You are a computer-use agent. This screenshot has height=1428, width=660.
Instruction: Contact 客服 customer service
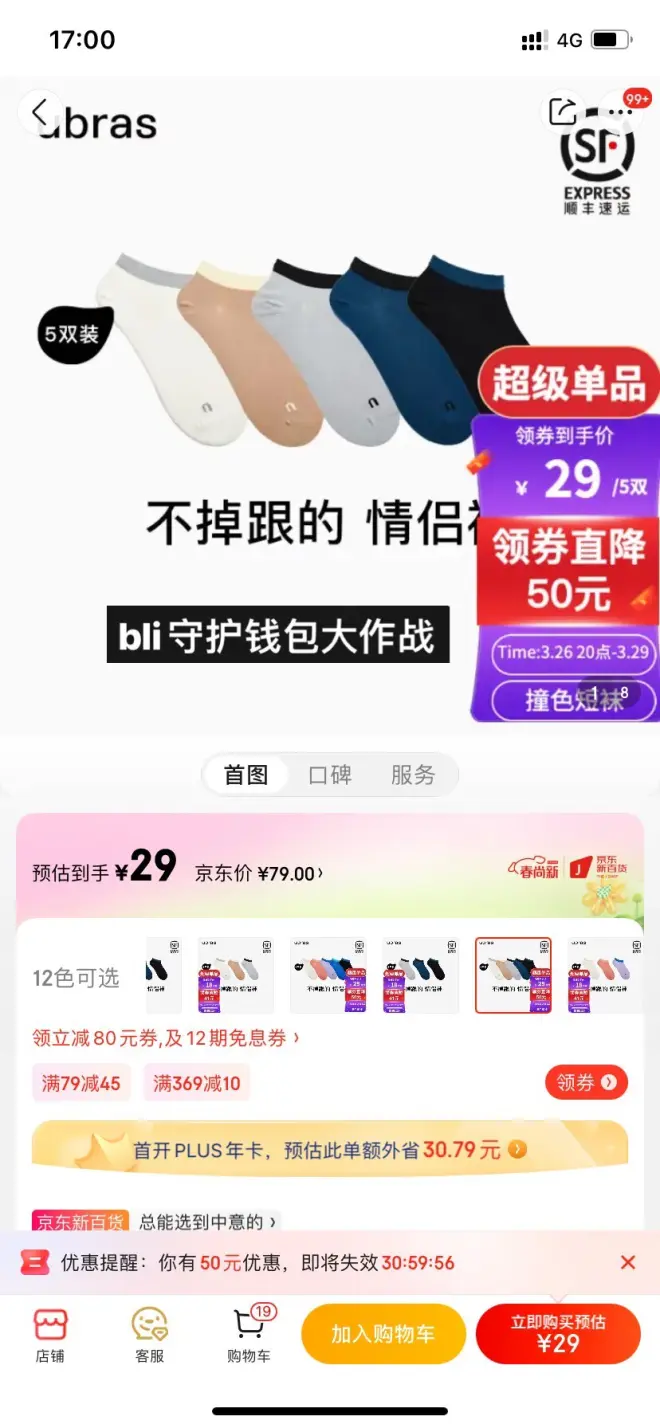150,1335
